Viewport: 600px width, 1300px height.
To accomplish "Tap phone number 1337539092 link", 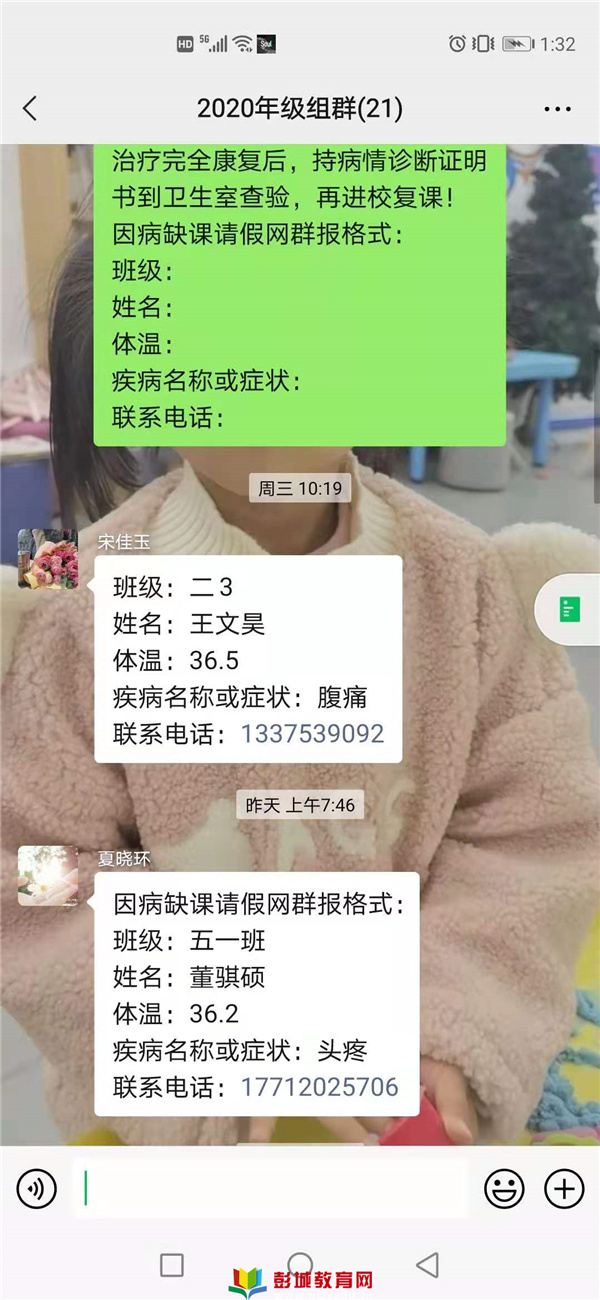I will [312, 733].
